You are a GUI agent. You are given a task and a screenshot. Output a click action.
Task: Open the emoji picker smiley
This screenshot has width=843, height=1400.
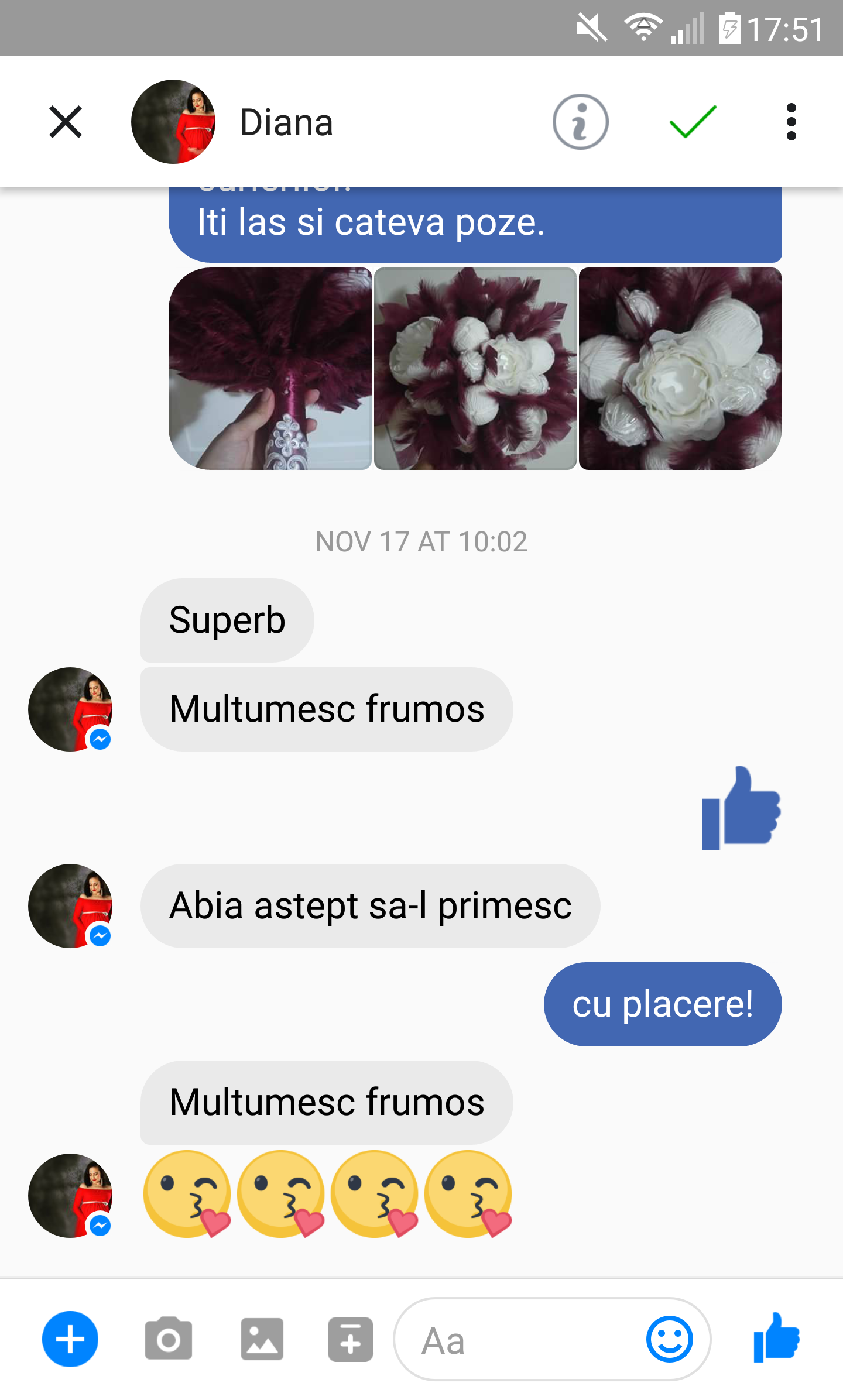tap(669, 1339)
